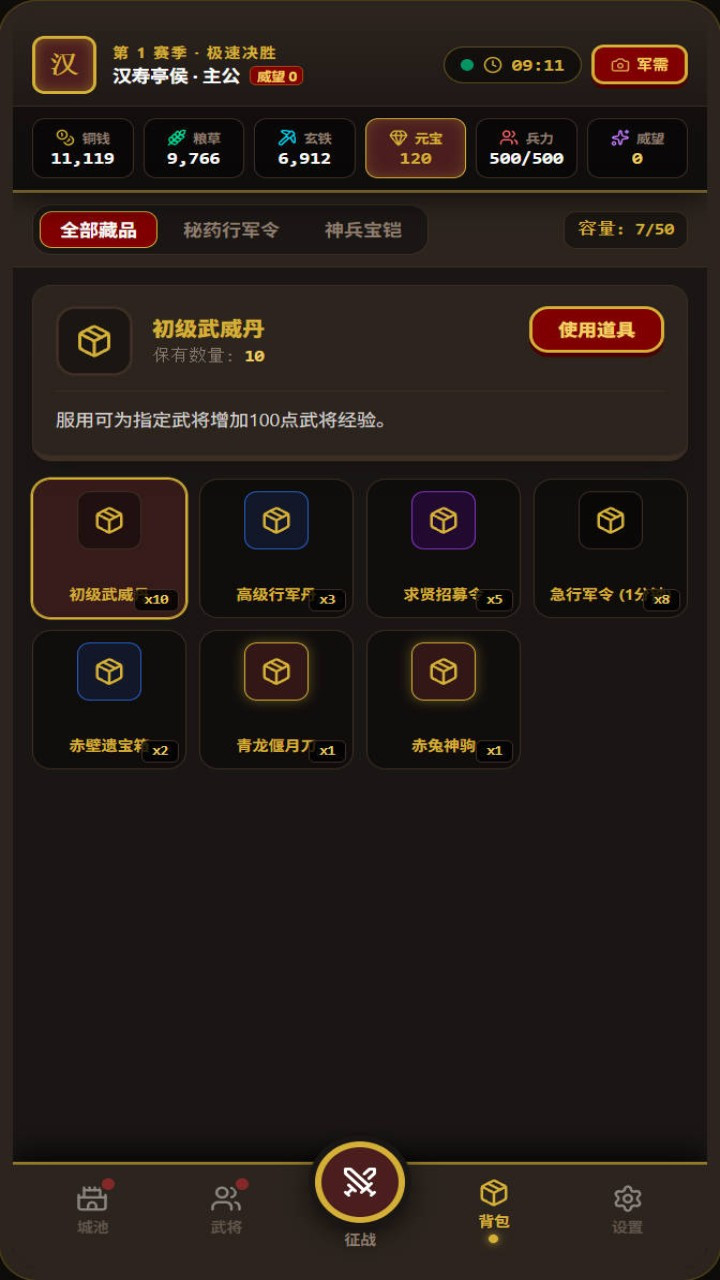The height and width of the screenshot is (1280, 720).
Task: Tap the 汉 faction avatar badge
Action: coord(64,65)
